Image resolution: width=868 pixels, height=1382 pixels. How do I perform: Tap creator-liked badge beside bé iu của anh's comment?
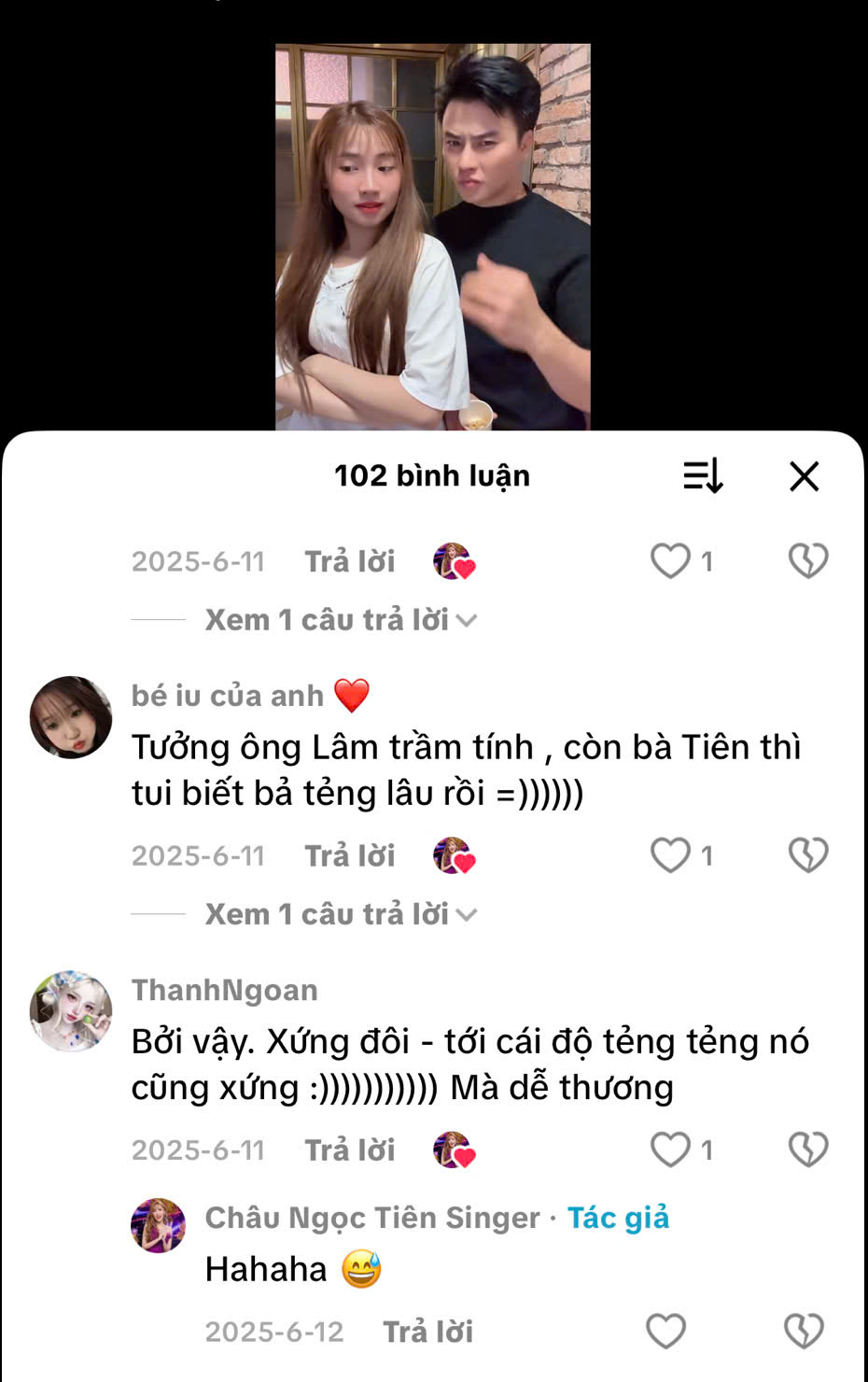[455, 854]
